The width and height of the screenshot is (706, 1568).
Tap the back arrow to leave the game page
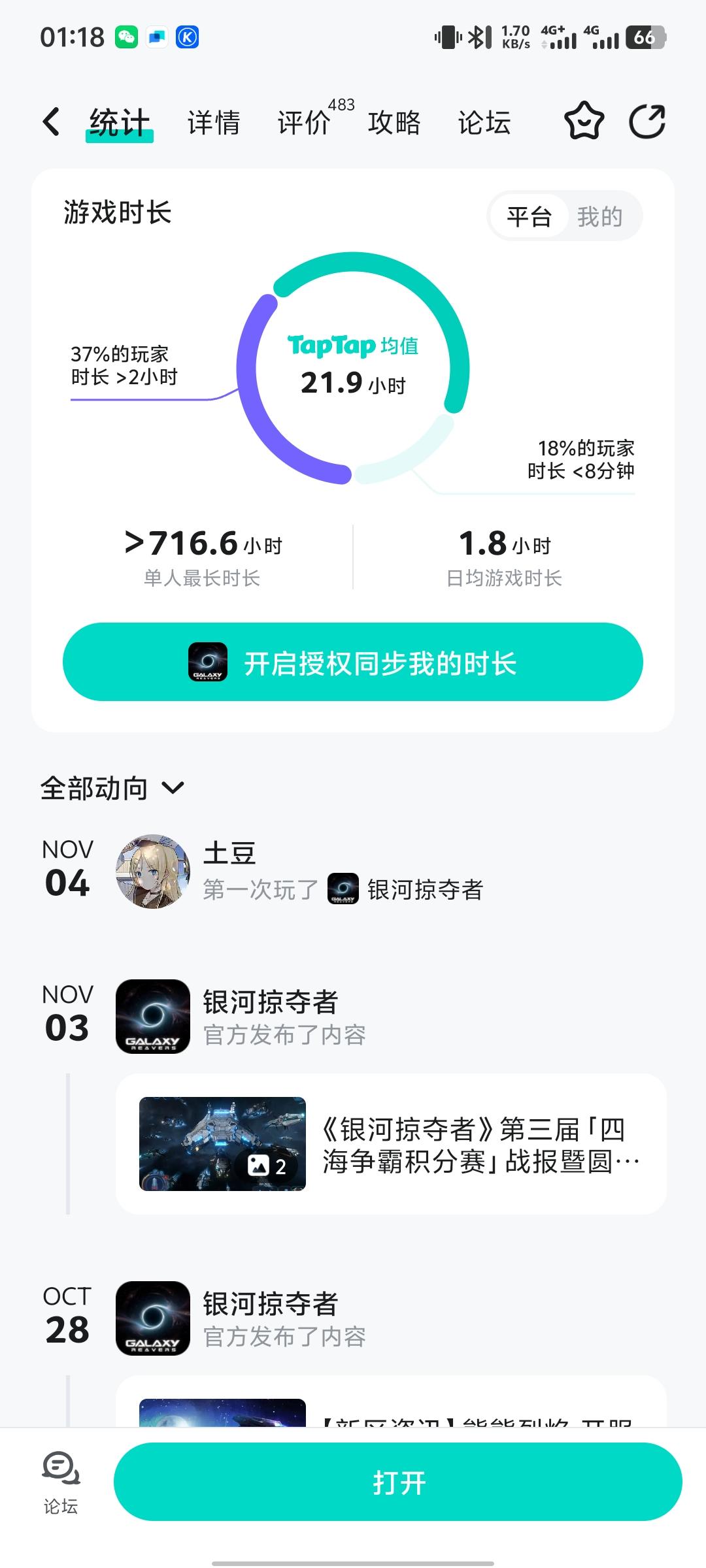pos(52,122)
